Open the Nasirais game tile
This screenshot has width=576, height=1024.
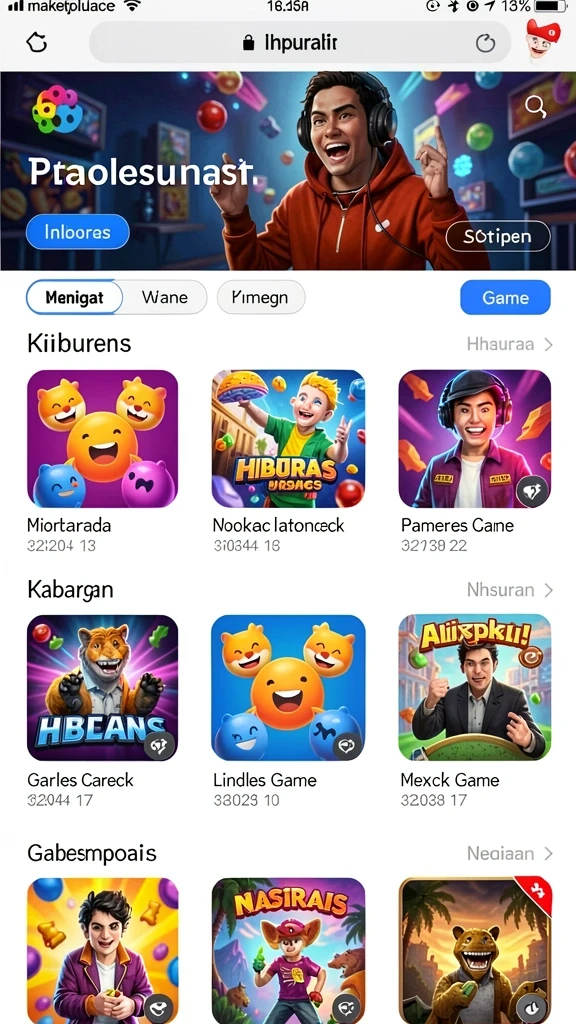(288, 951)
